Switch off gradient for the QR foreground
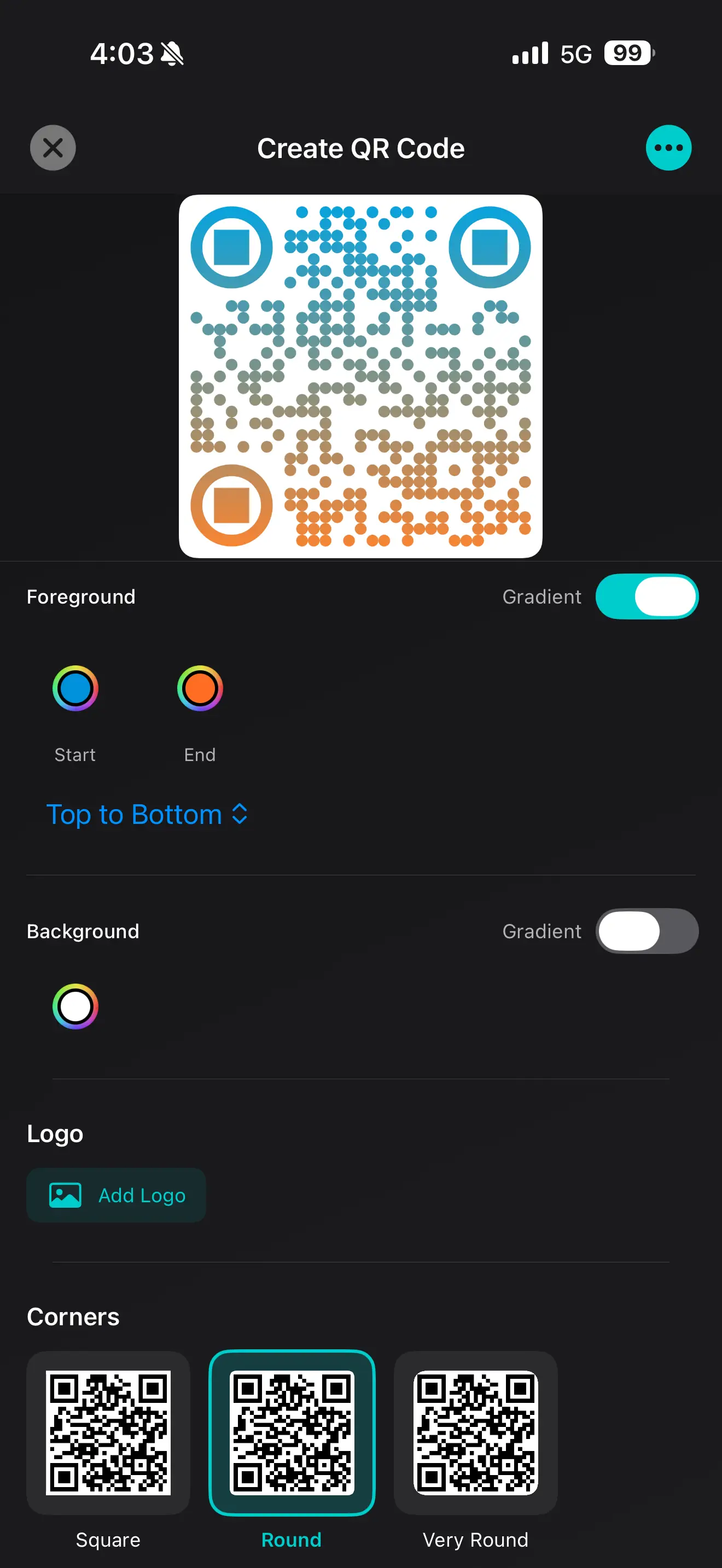 647,596
